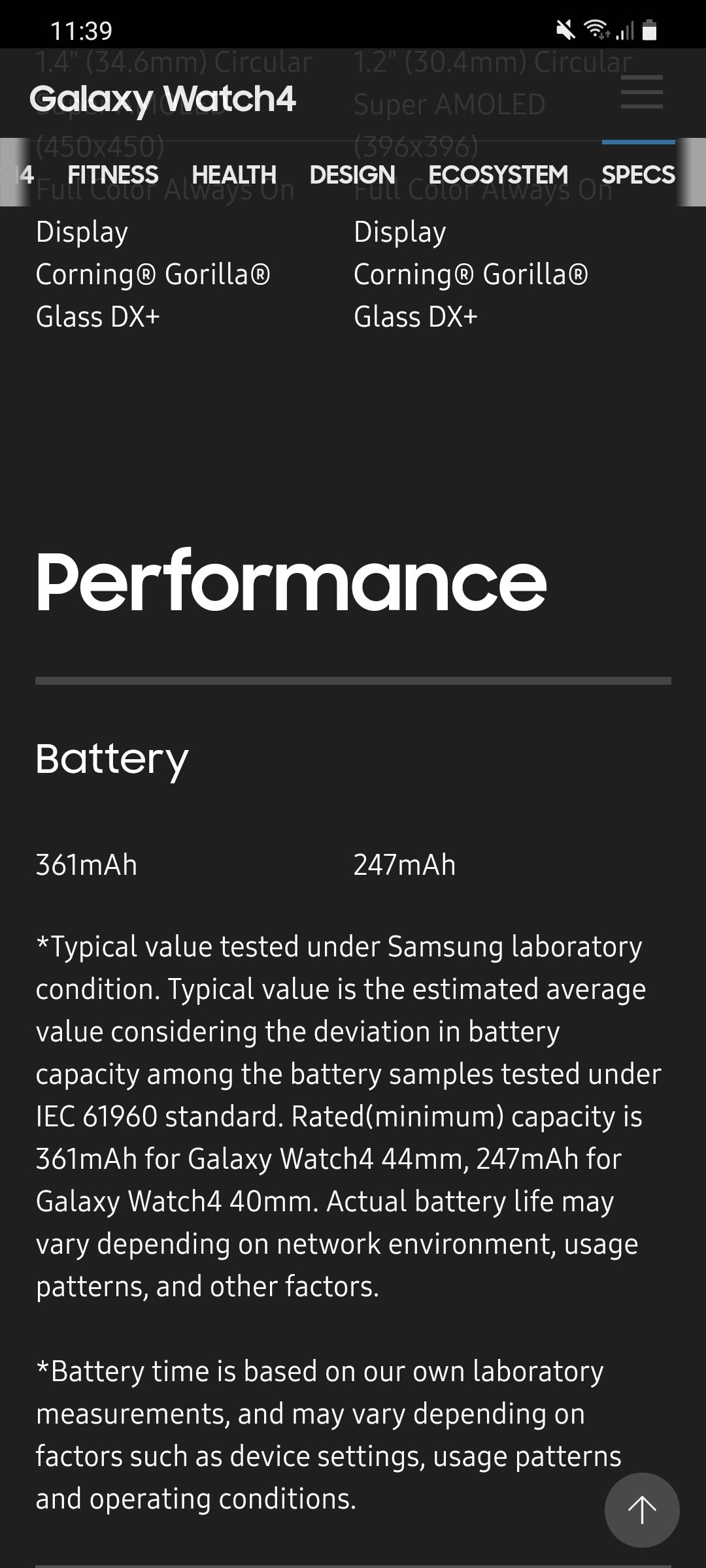Tap the back-to-top arrow button
Screen dimensions: 706x1568
(x=642, y=1510)
